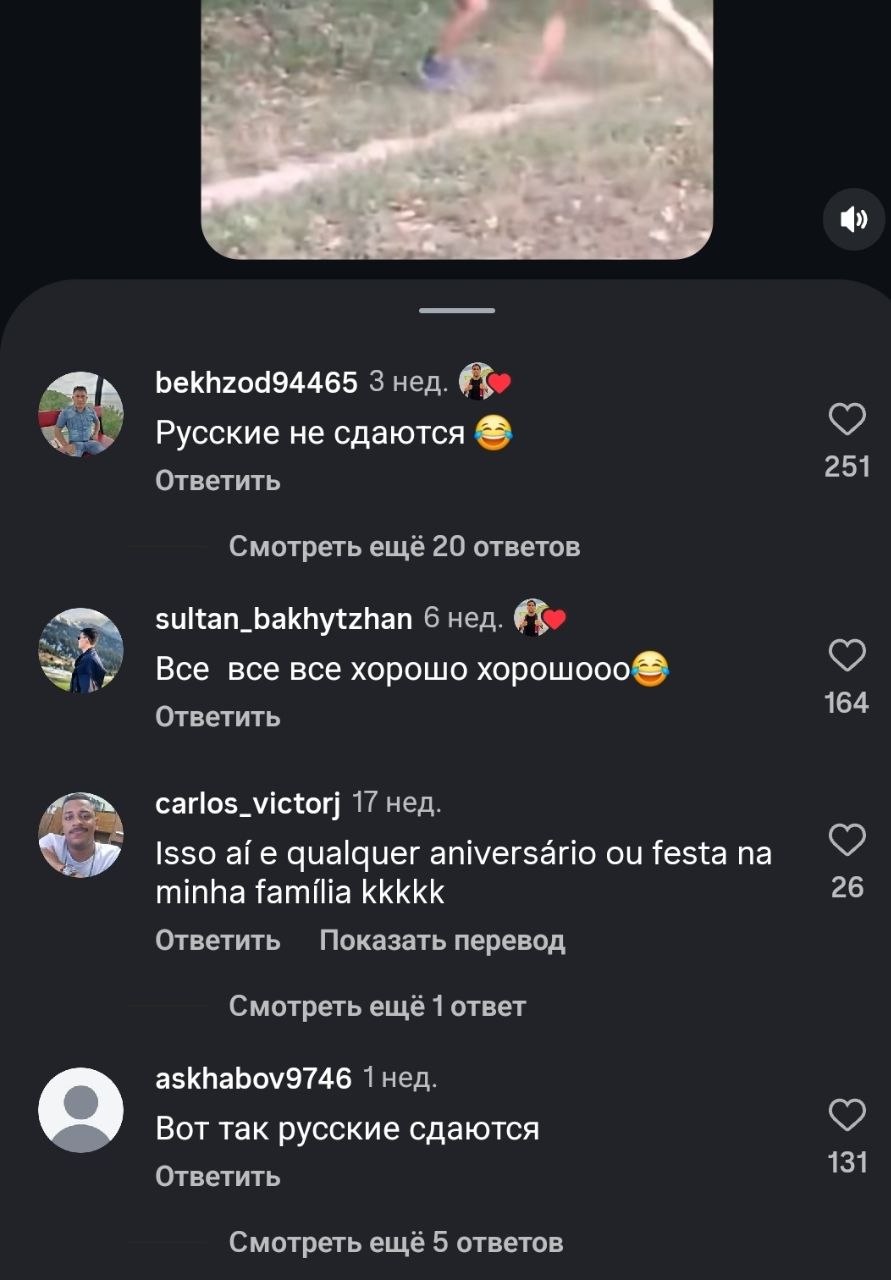Like sultan_bakhytzhan's comment
891x1280 pixels.
pyautogui.click(x=847, y=656)
